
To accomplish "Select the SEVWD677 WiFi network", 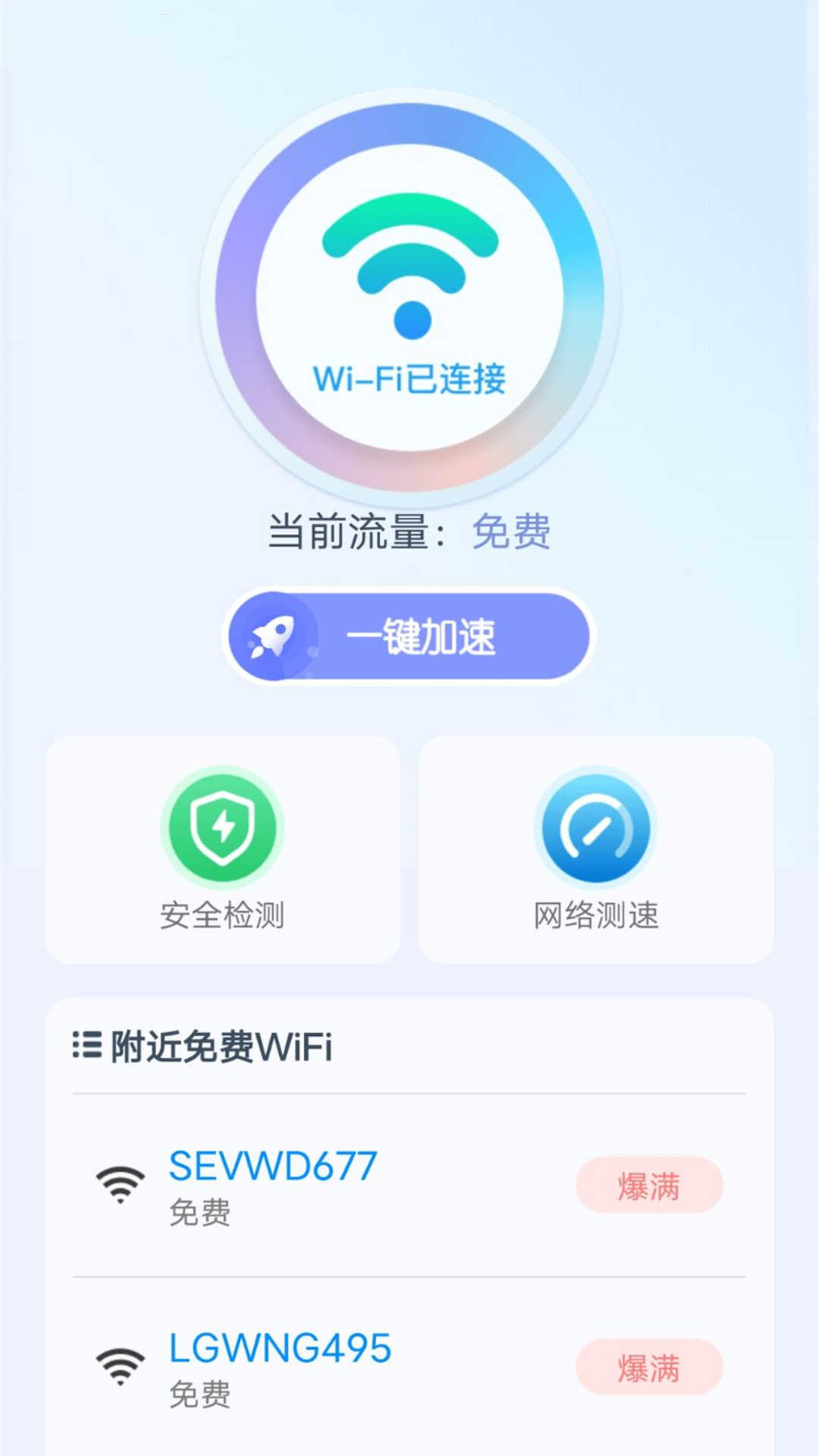I will pos(273,1184).
